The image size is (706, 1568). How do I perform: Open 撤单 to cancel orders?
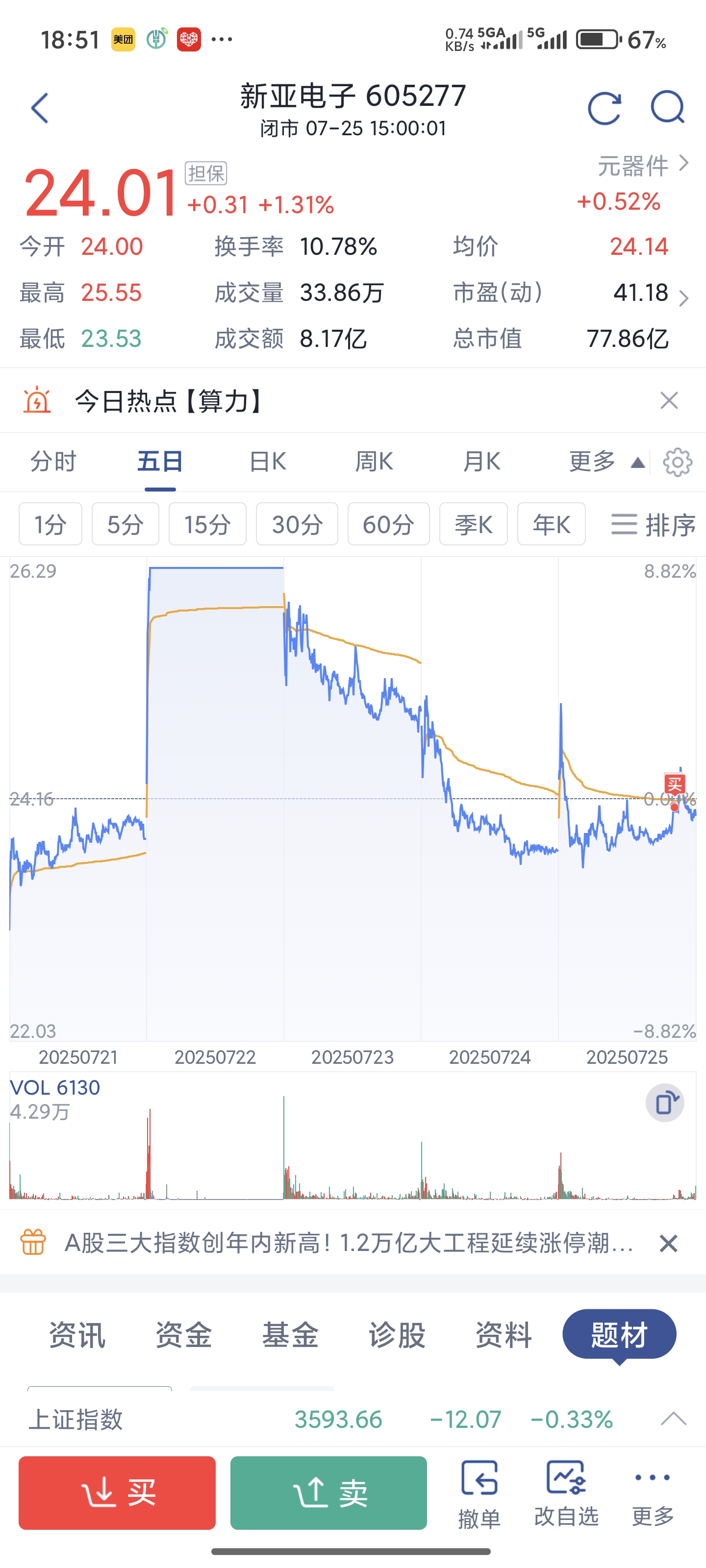[x=479, y=1494]
